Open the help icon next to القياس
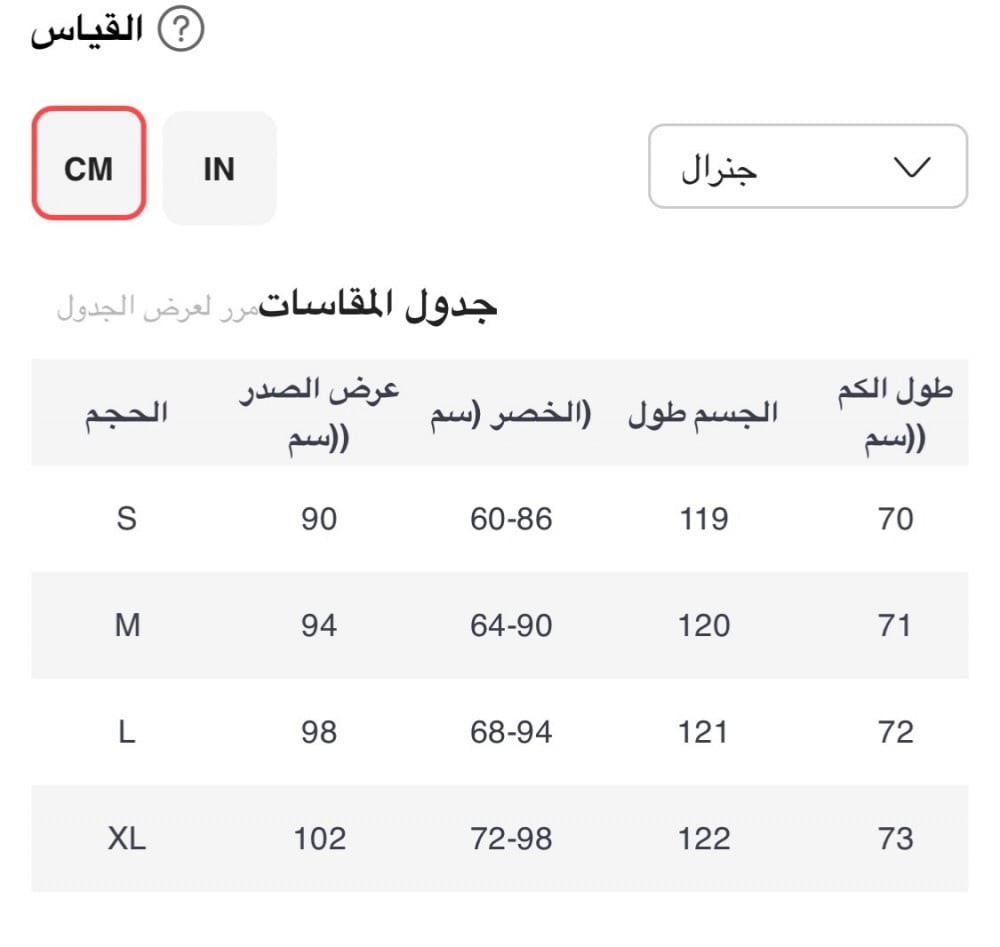The height and width of the screenshot is (947, 1000). pos(181,31)
